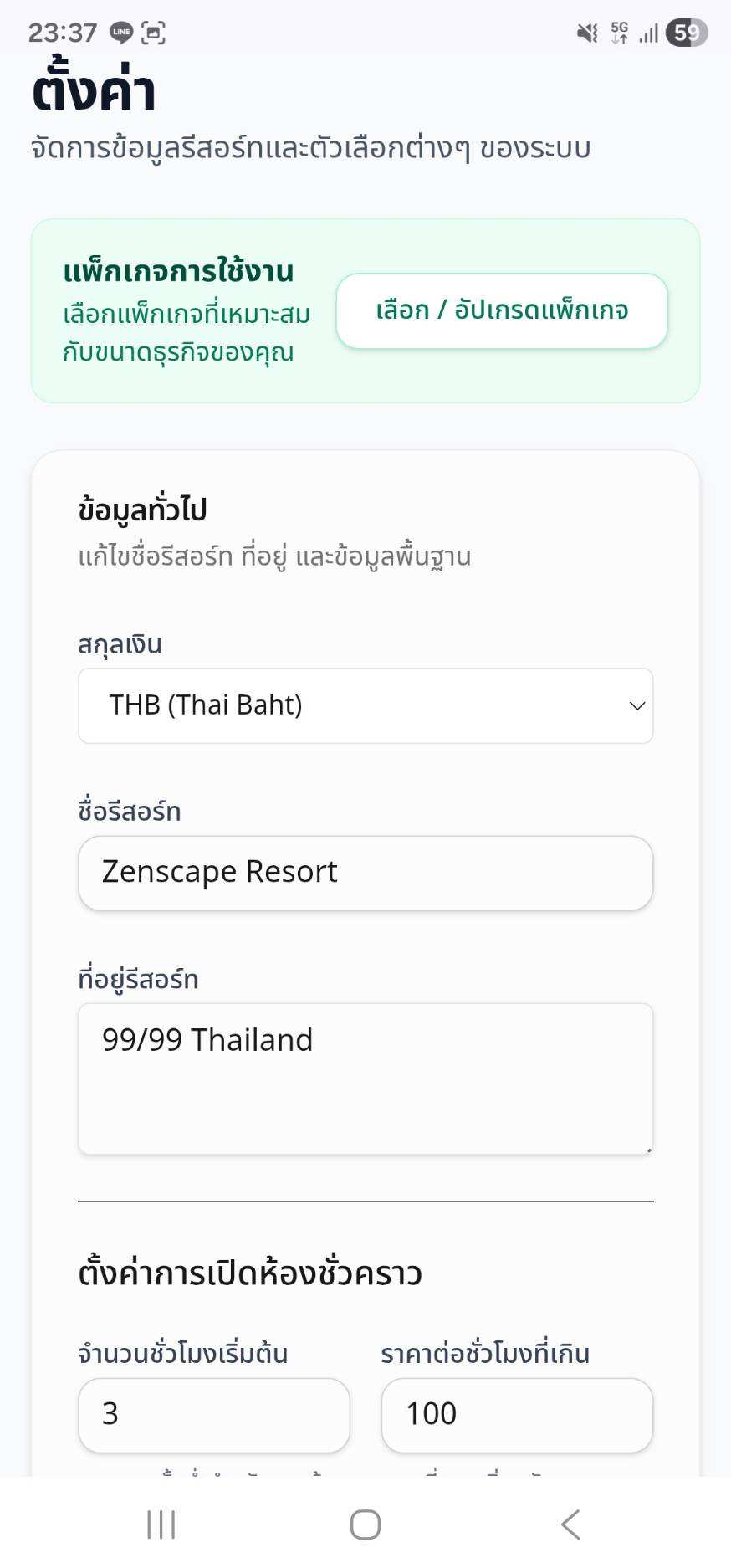Tap the ข้อมูลทั่วไป section heading

144,509
